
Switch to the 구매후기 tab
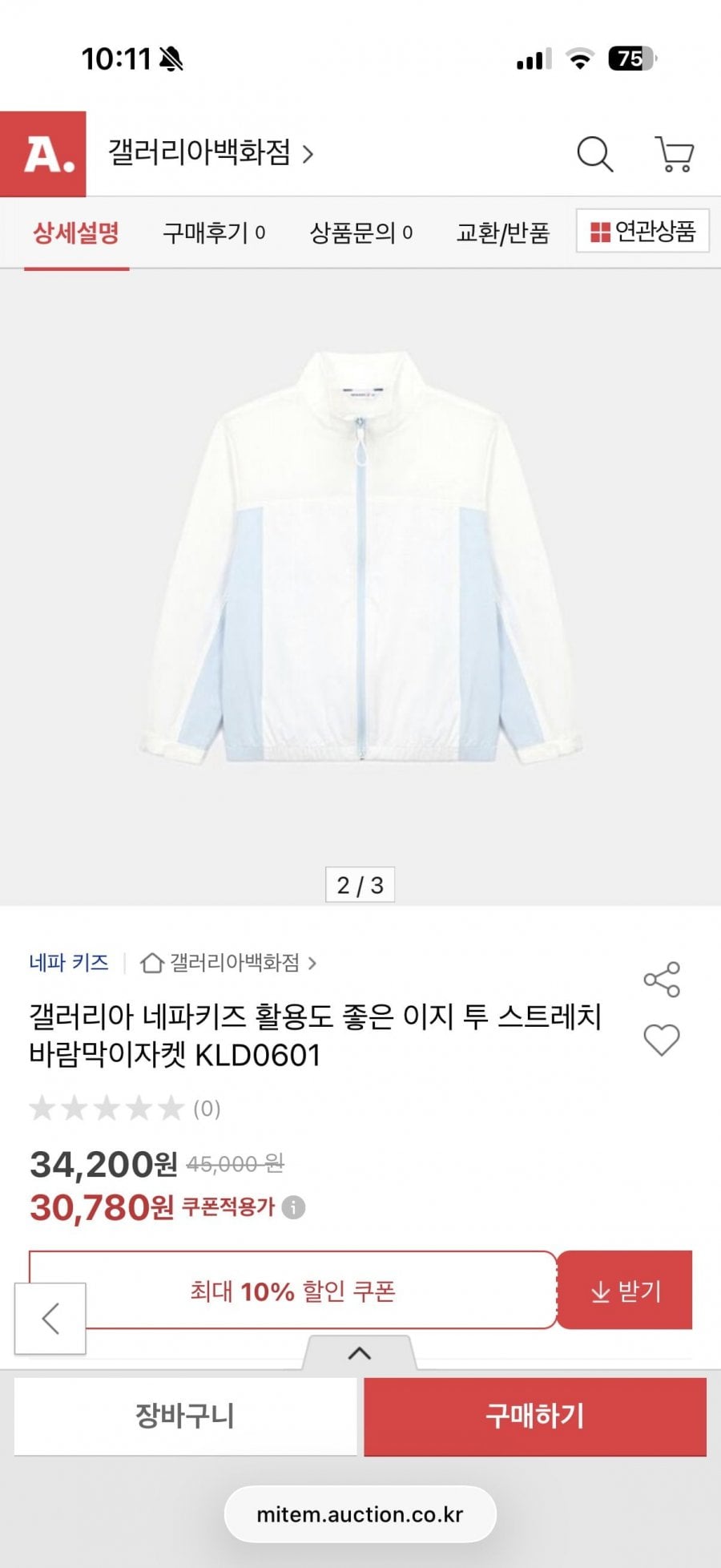(214, 233)
